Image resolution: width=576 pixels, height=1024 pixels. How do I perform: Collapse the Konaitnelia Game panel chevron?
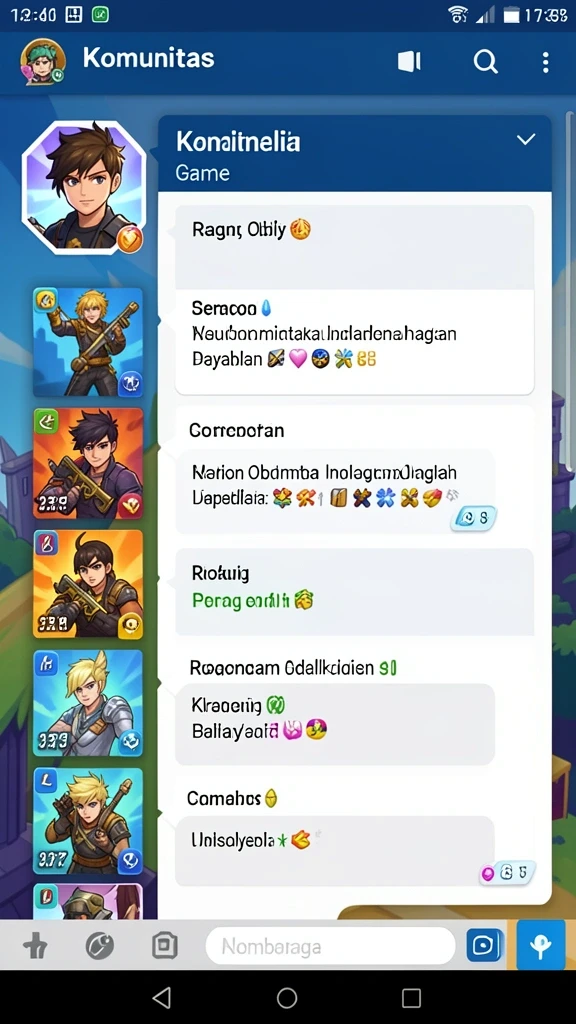click(526, 139)
